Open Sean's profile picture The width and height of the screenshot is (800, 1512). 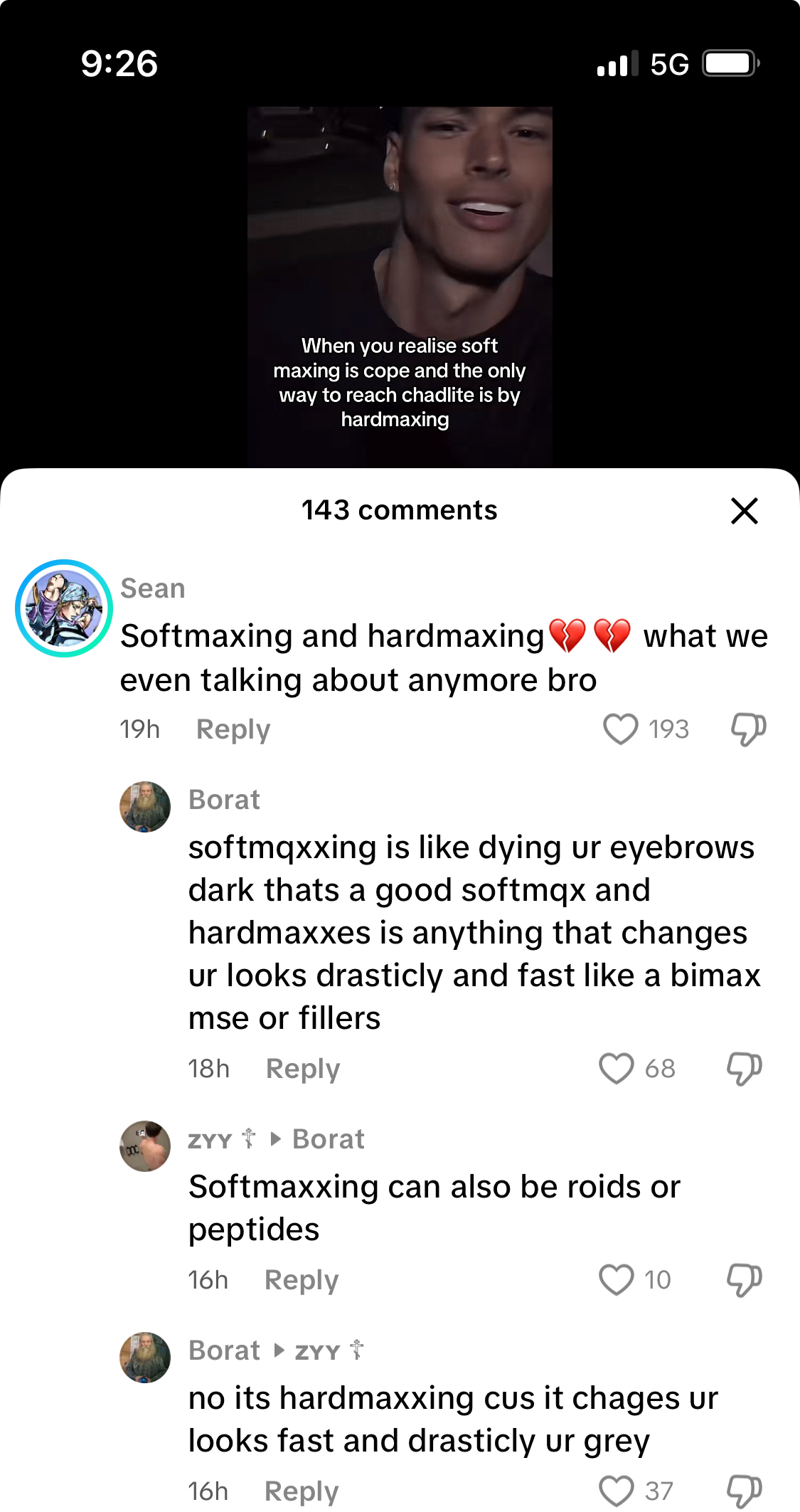[64, 608]
